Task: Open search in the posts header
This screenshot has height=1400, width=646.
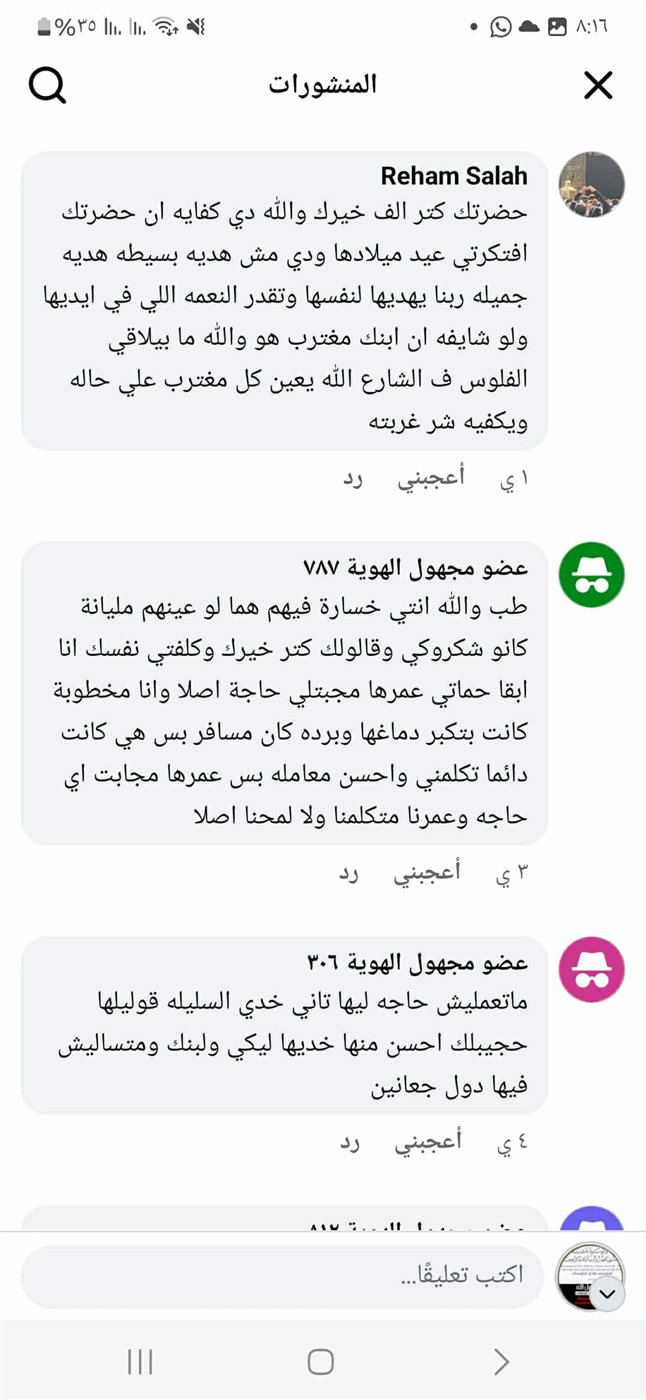Action: point(47,86)
